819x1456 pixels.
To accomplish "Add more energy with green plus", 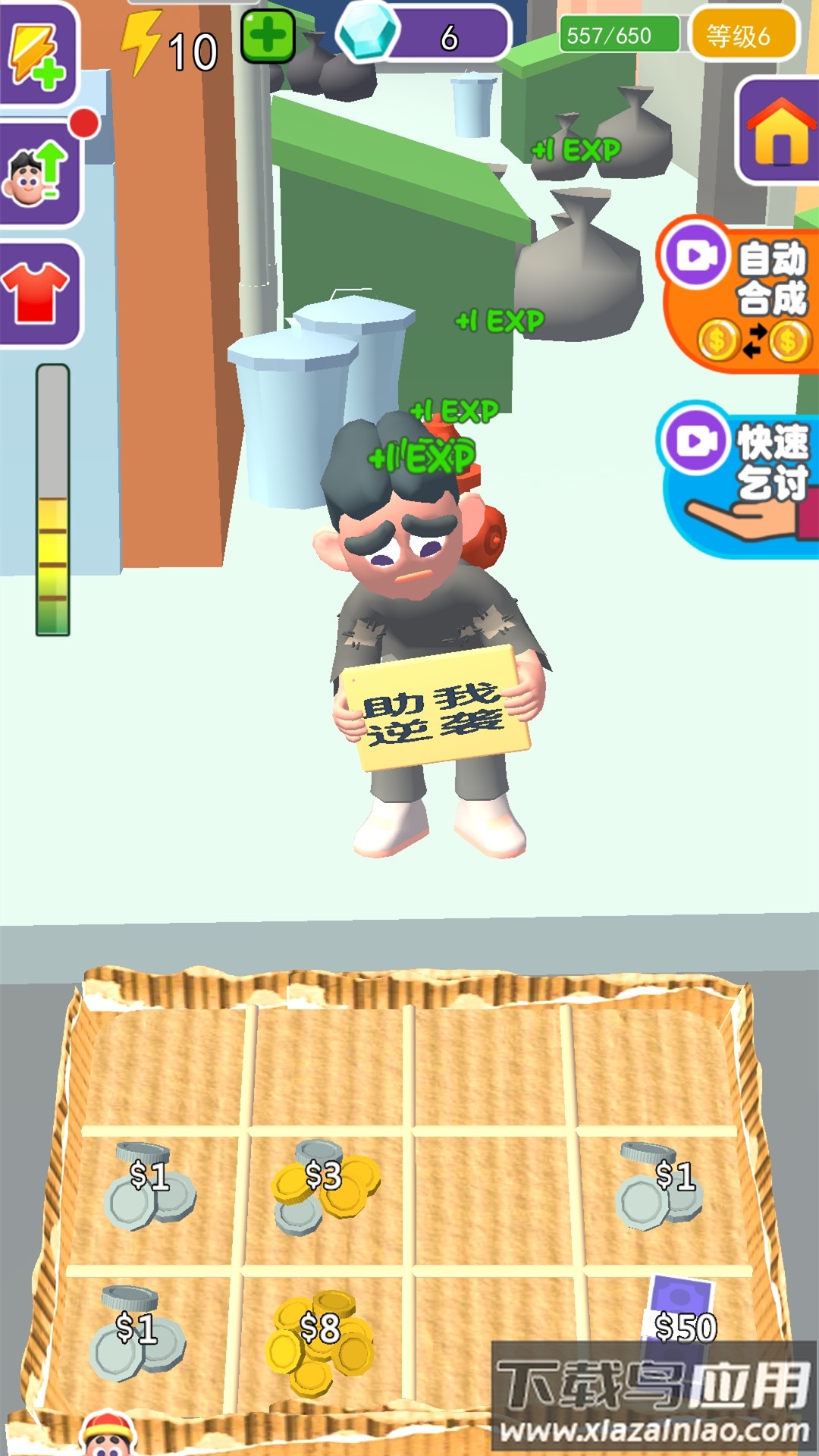I will [x=267, y=36].
